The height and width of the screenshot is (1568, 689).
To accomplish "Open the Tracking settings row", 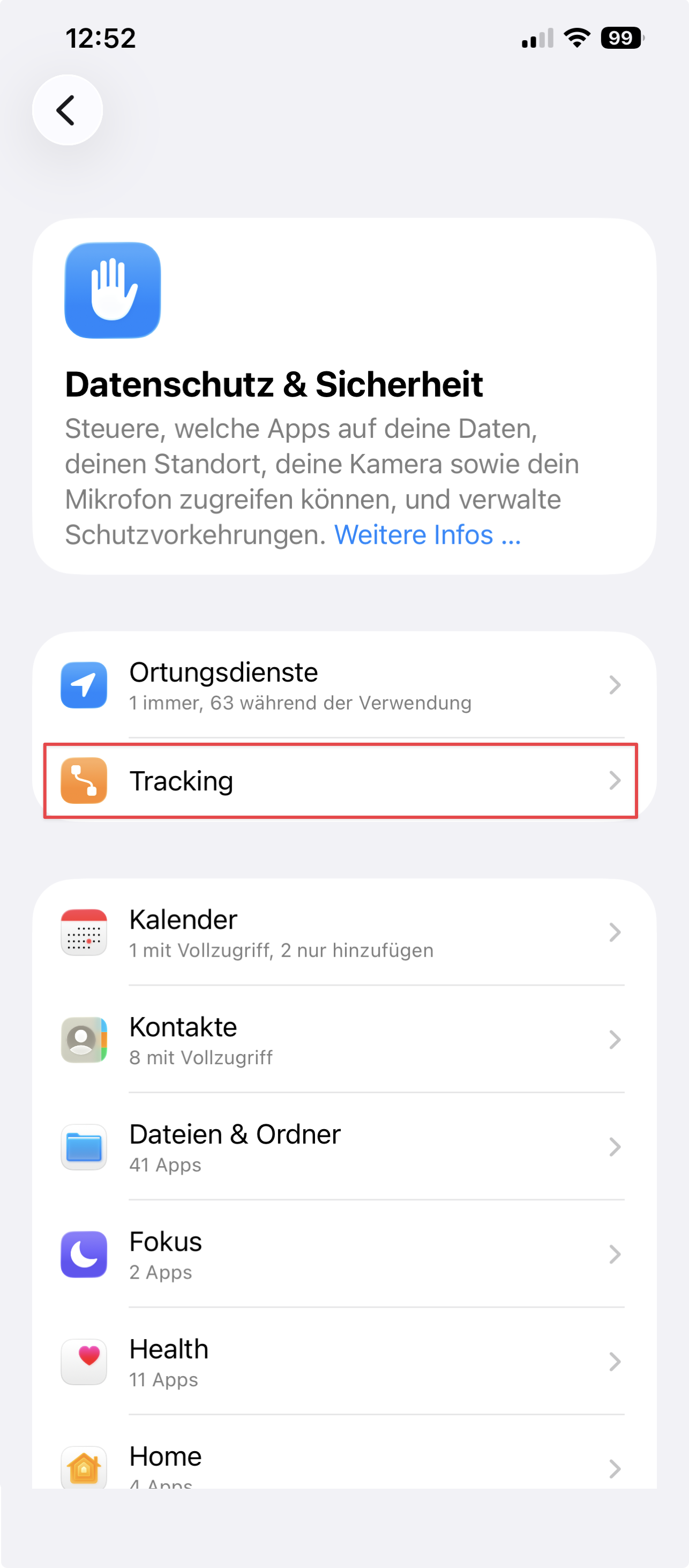I will pyautogui.click(x=341, y=781).
